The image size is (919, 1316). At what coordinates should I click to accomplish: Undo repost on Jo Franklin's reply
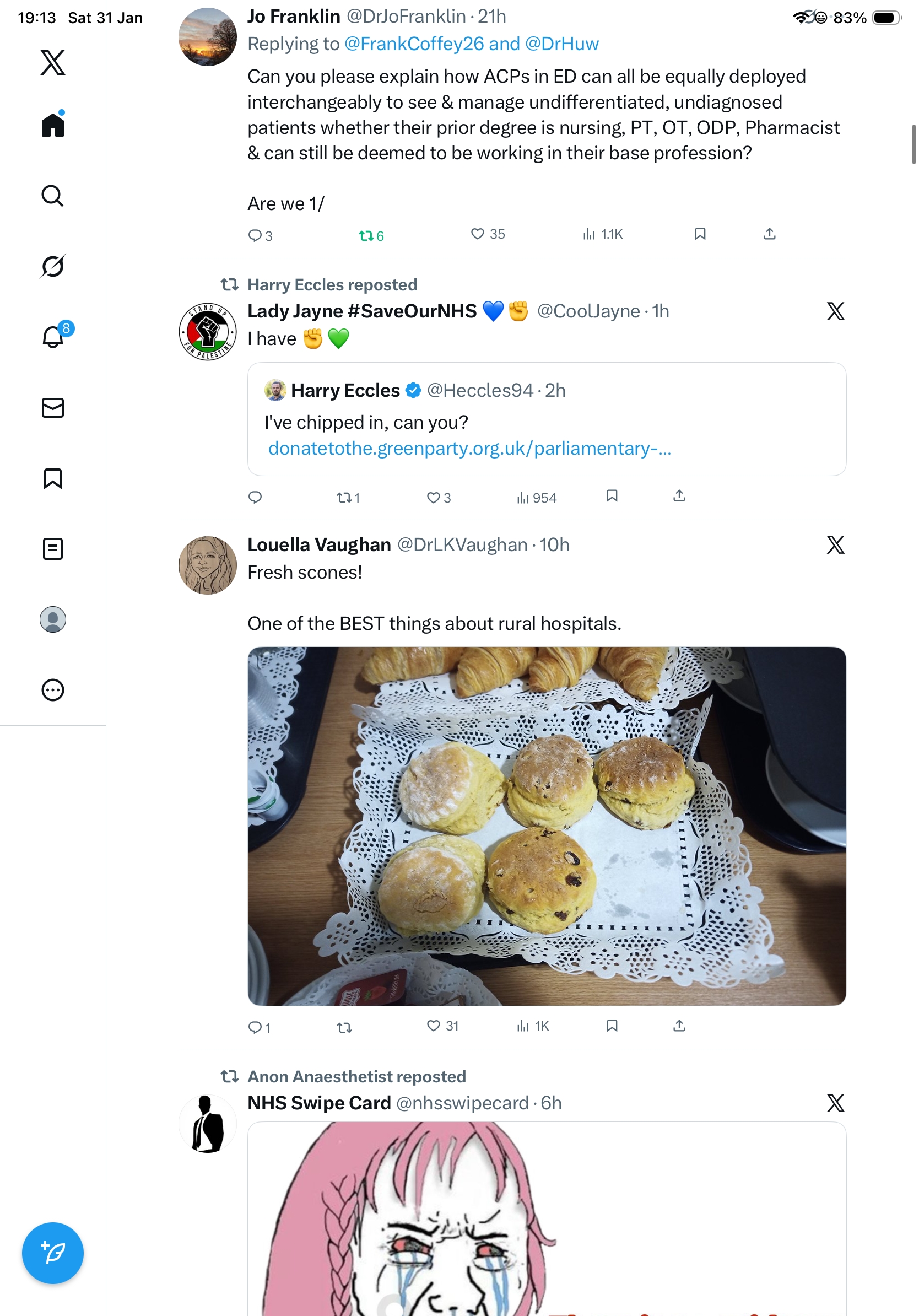pos(367,235)
